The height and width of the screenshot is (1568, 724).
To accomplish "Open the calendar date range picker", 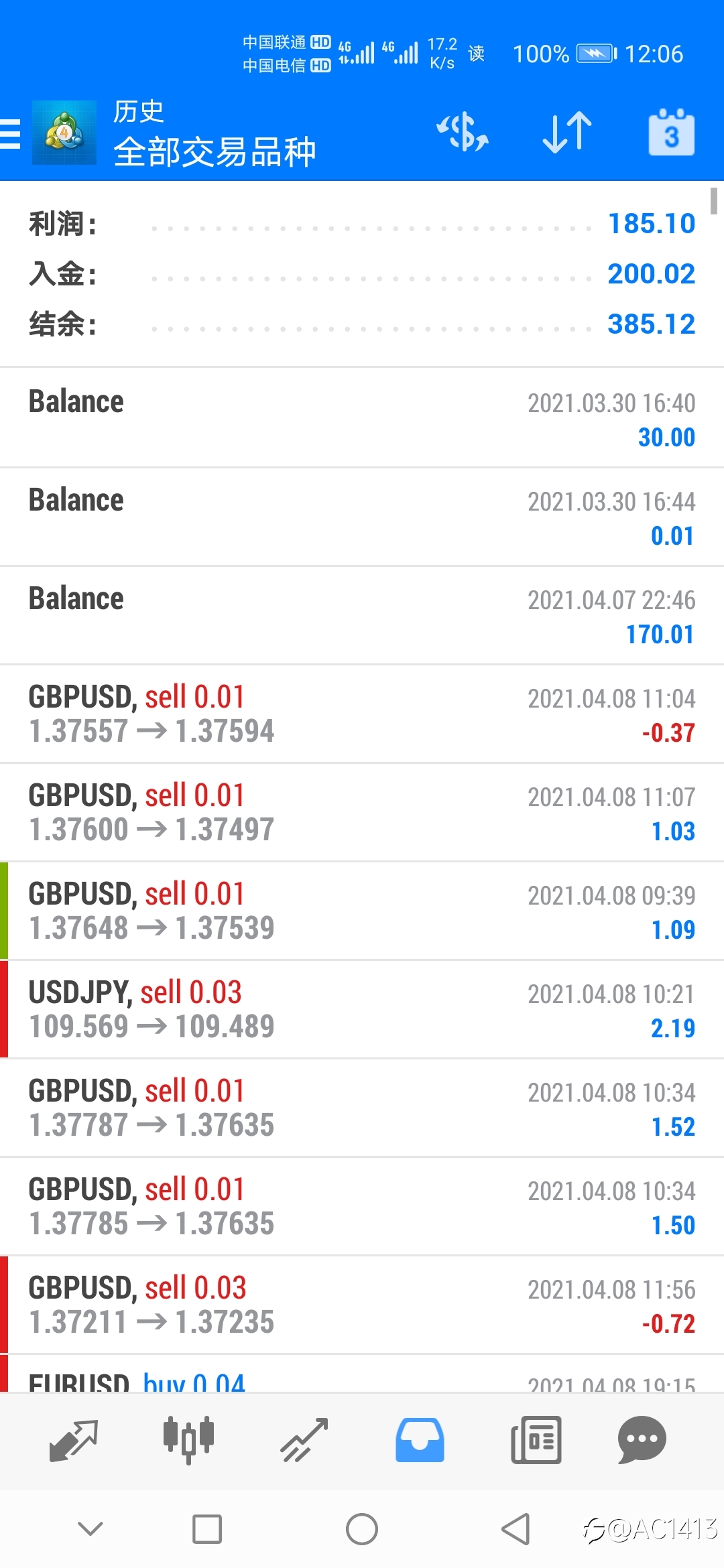I will [x=671, y=132].
